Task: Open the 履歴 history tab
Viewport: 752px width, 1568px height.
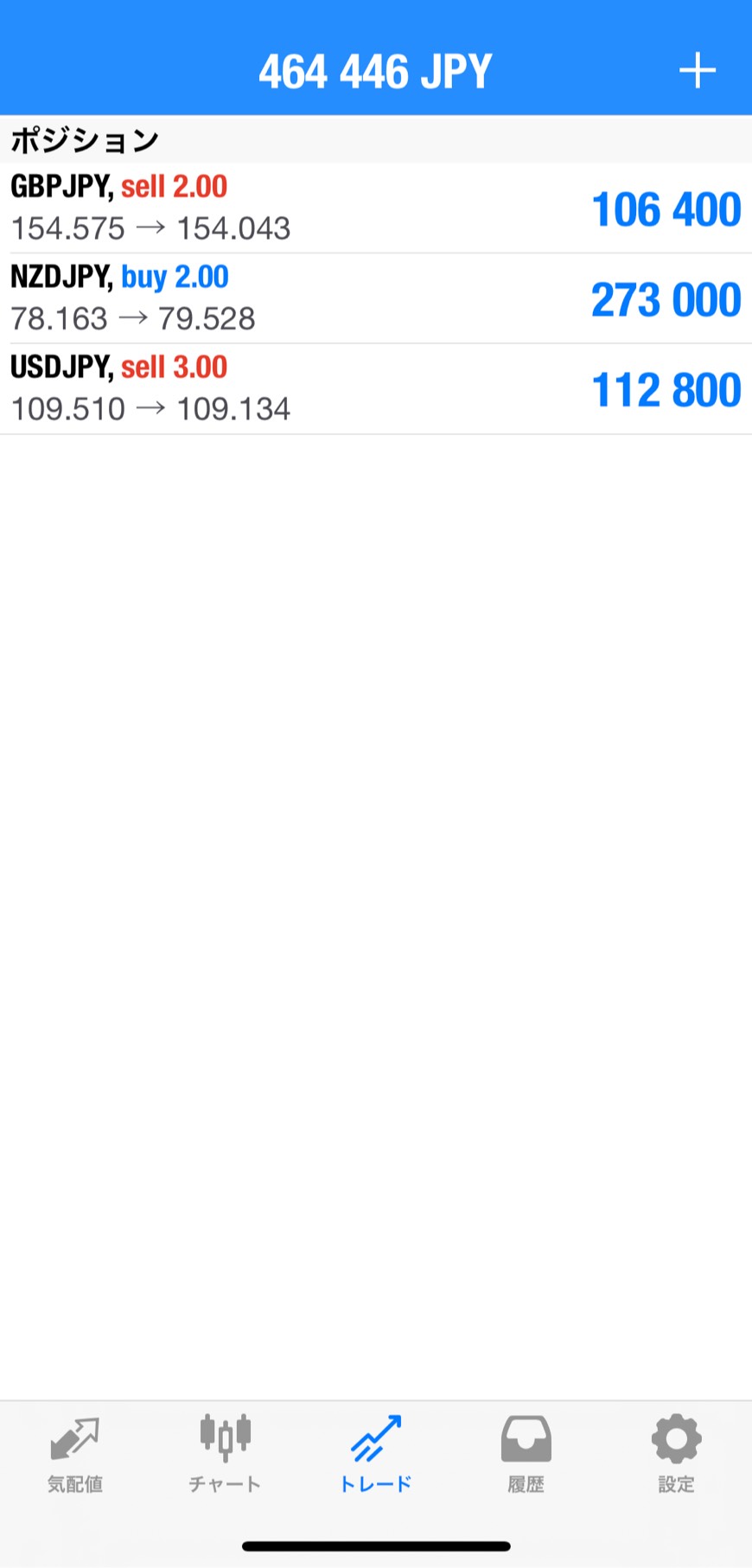Action: (526, 1455)
